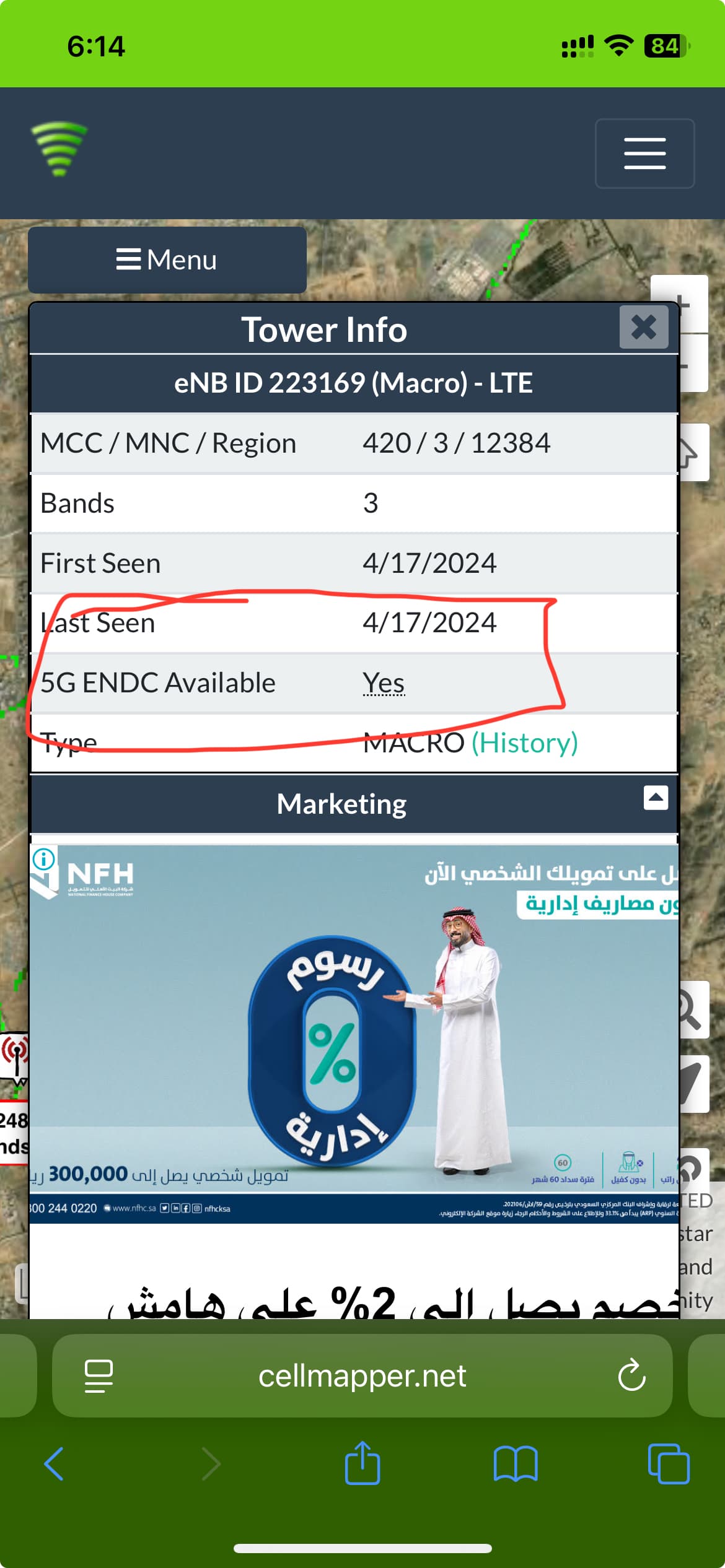Open the map Menu button

pos(167,260)
